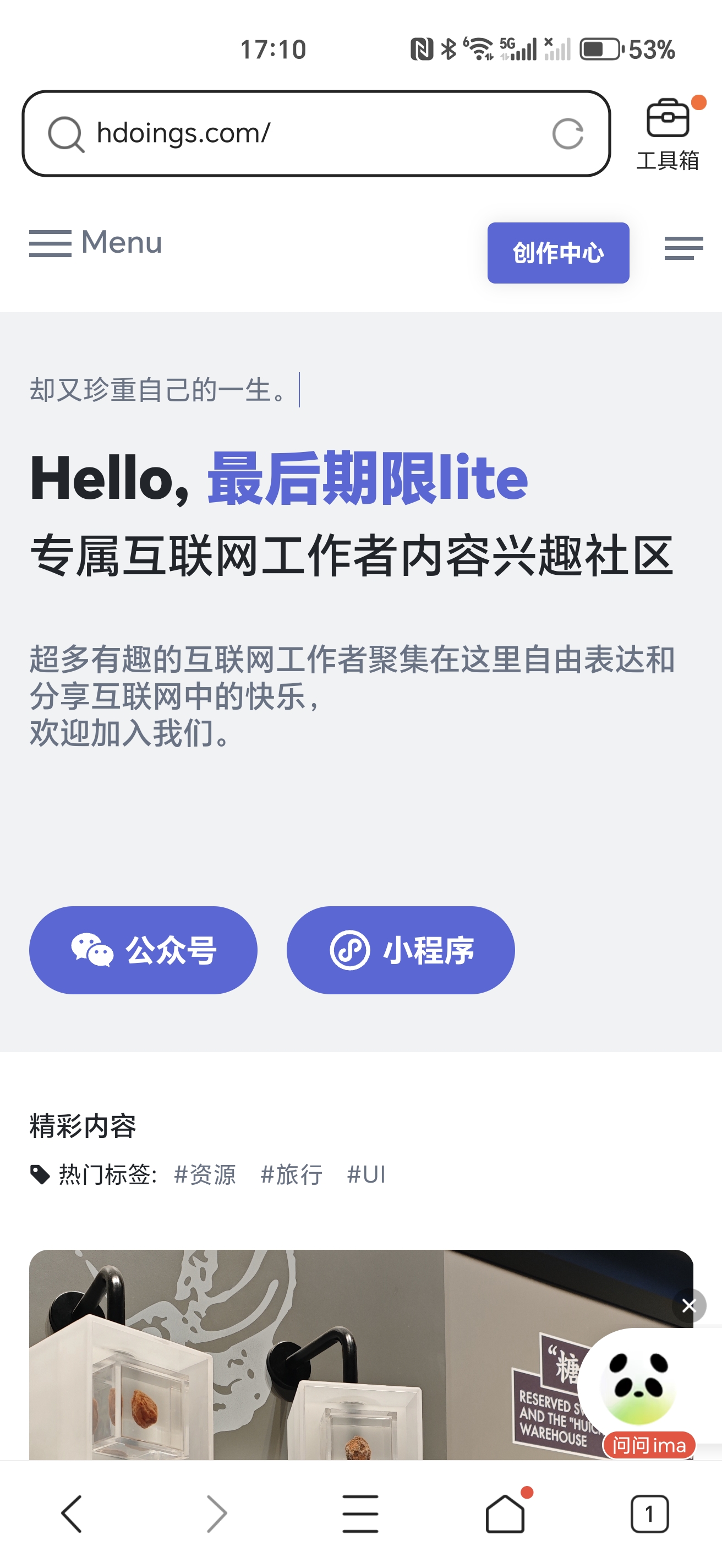Screen dimensions: 722x1568
Task: Dismiss the floating 问问 ima widget
Action: pyautogui.click(x=688, y=1305)
